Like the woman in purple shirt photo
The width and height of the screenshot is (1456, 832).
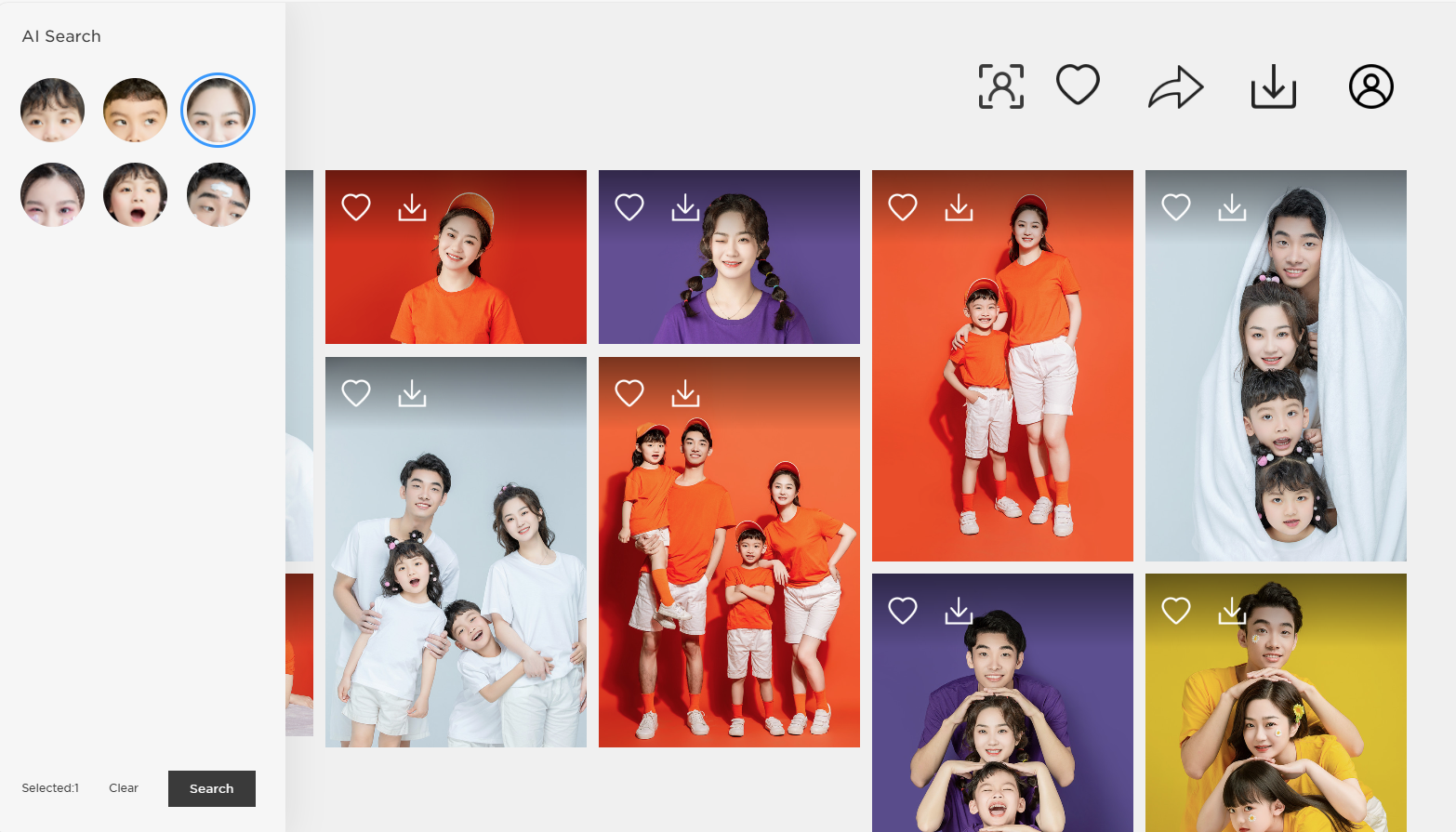[x=629, y=206]
